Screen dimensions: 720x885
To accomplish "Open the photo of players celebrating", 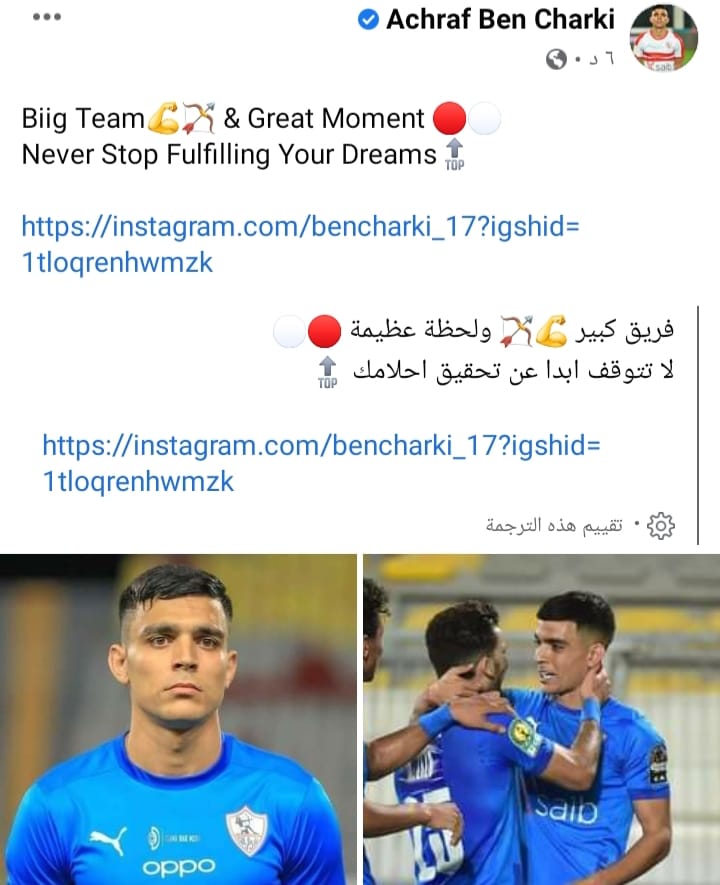I will (542, 720).
